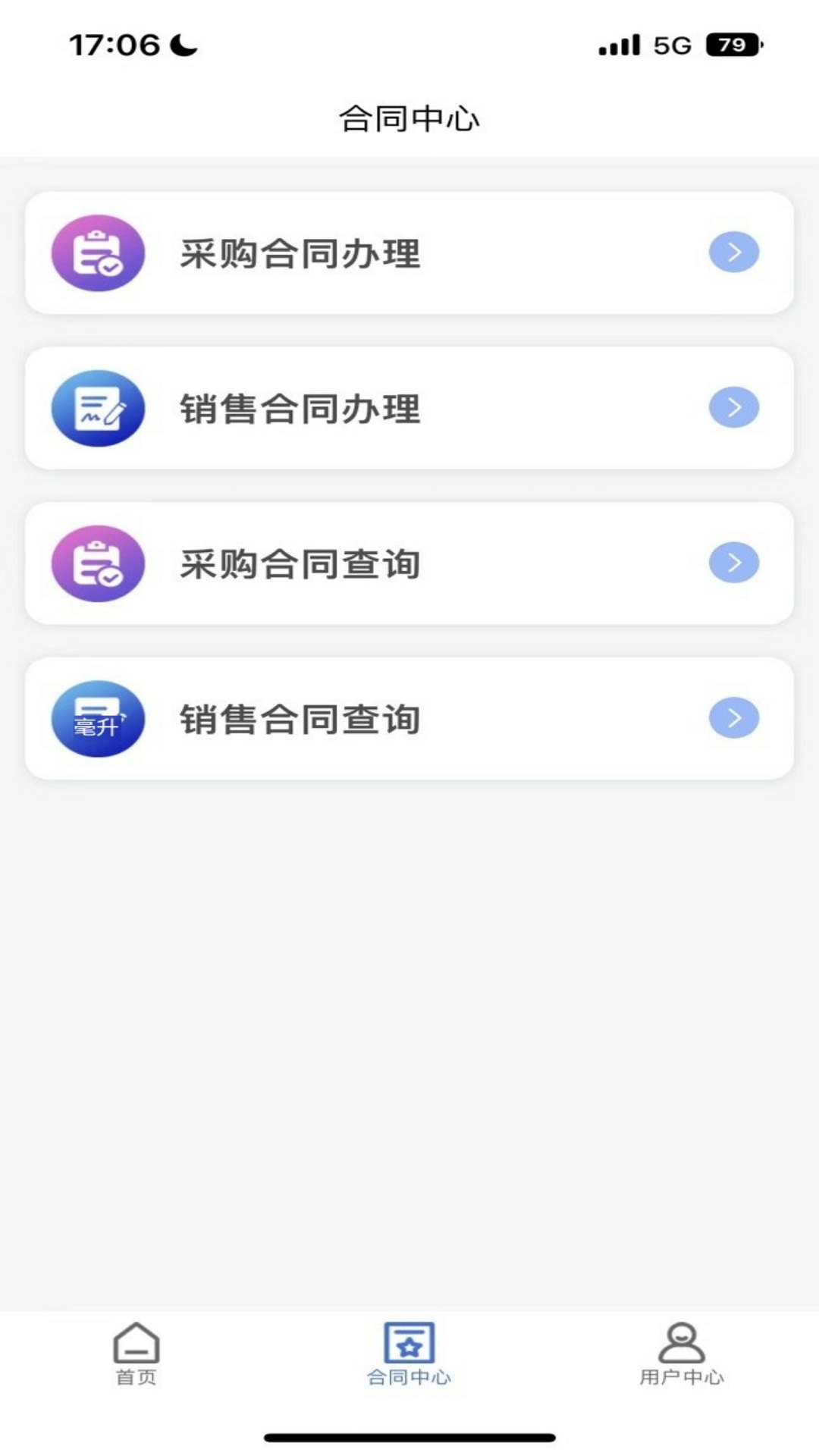Open the 采购合同办理 entry
The height and width of the screenshot is (1456, 819).
click(x=409, y=253)
